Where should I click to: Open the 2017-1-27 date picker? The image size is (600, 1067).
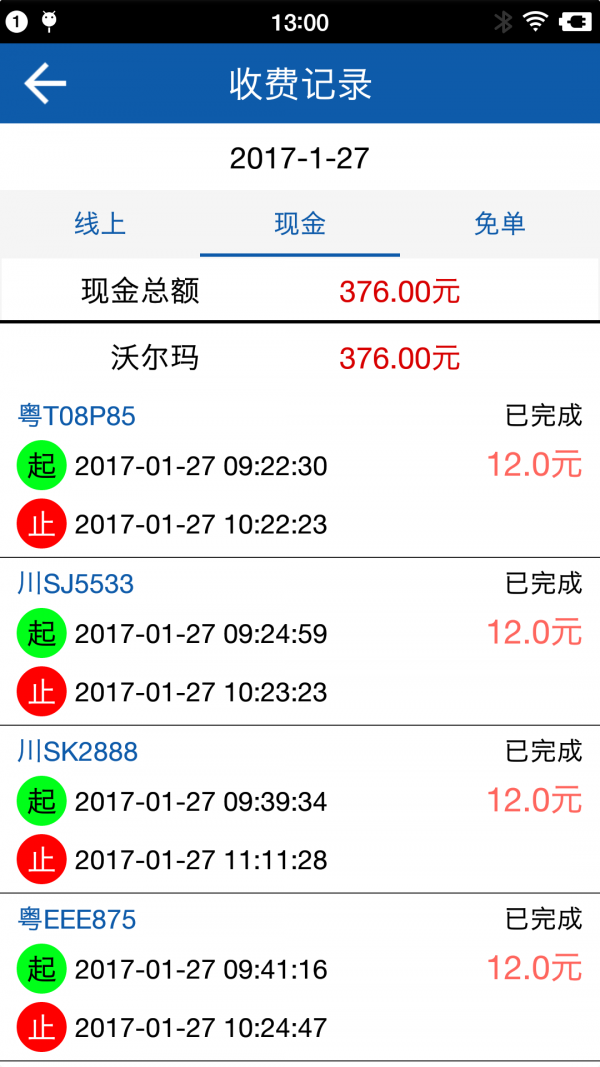(300, 158)
